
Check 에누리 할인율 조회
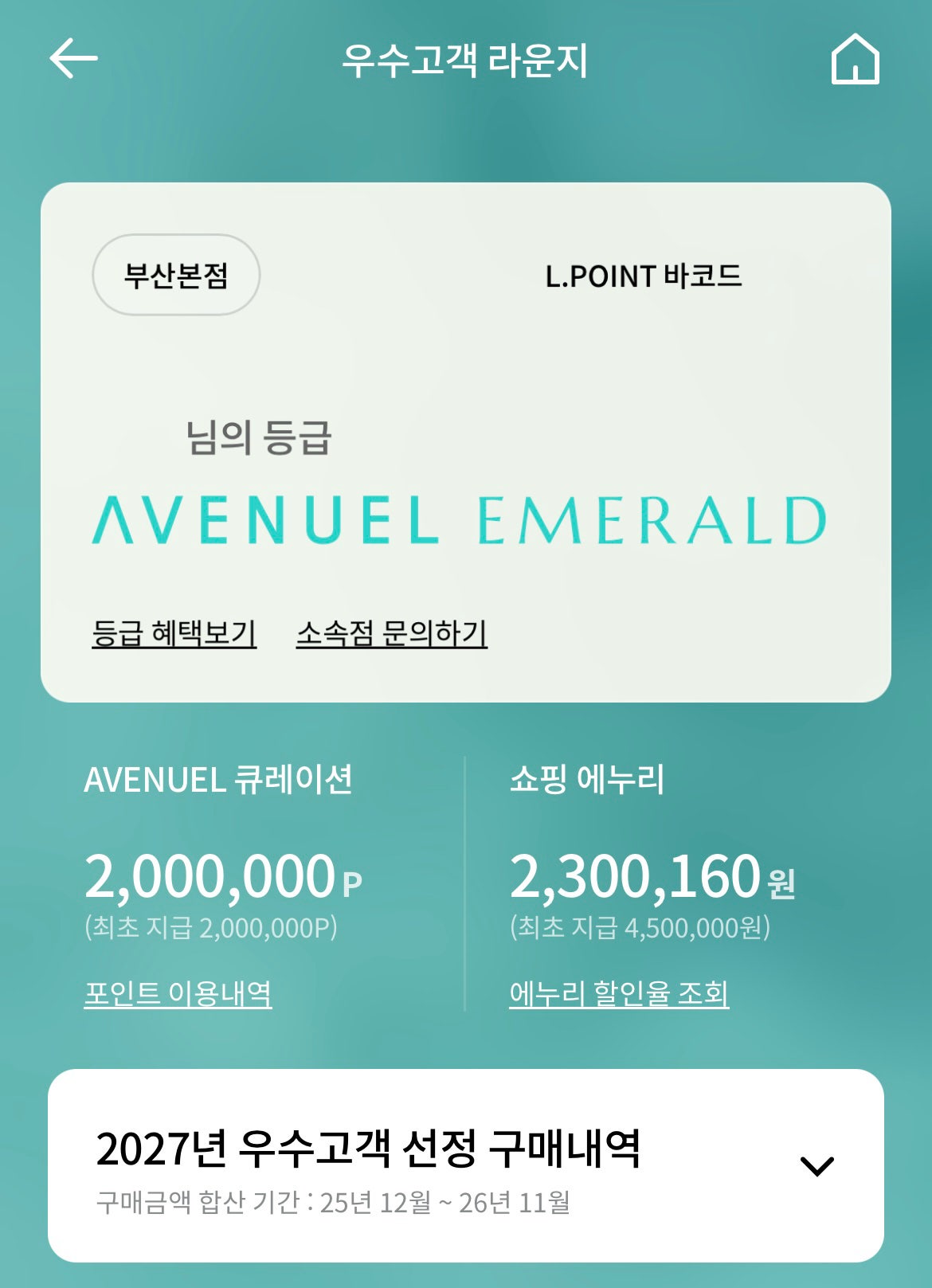pos(619,993)
